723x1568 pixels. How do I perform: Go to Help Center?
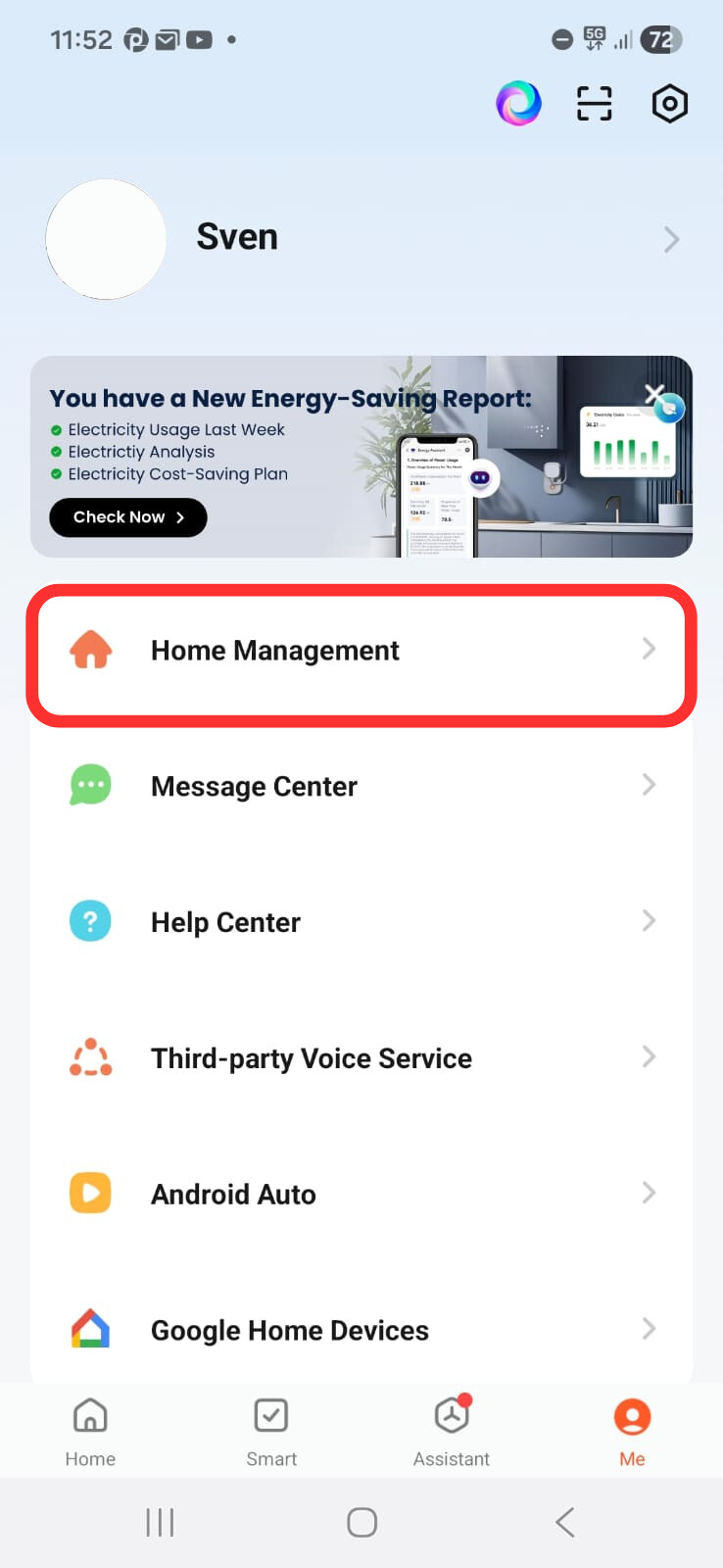pyautogui.click(x=361, y=922)
